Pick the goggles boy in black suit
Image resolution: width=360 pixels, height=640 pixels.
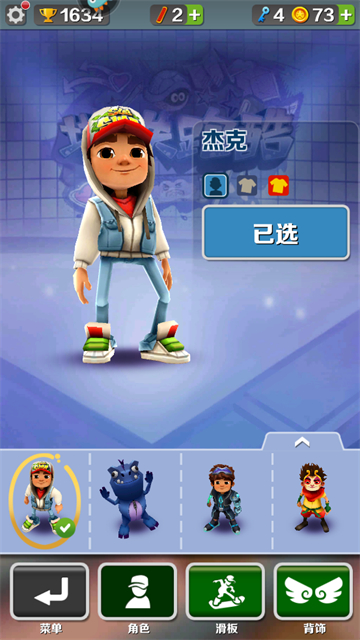point(223,498)
